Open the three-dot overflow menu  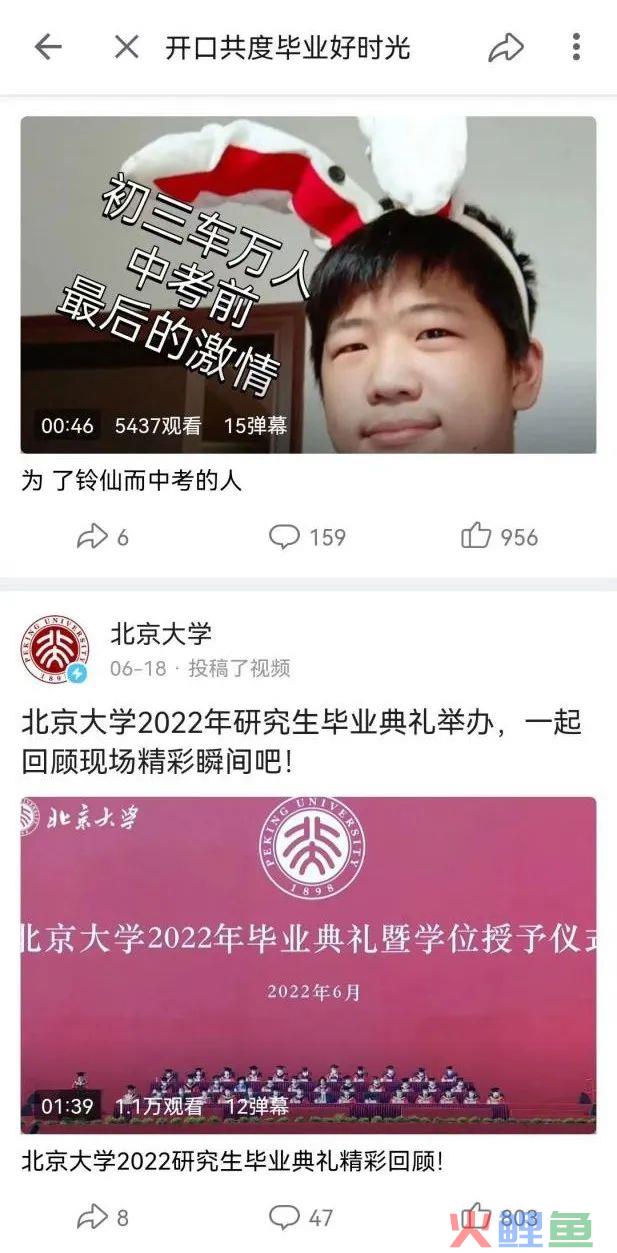point(576,46)
